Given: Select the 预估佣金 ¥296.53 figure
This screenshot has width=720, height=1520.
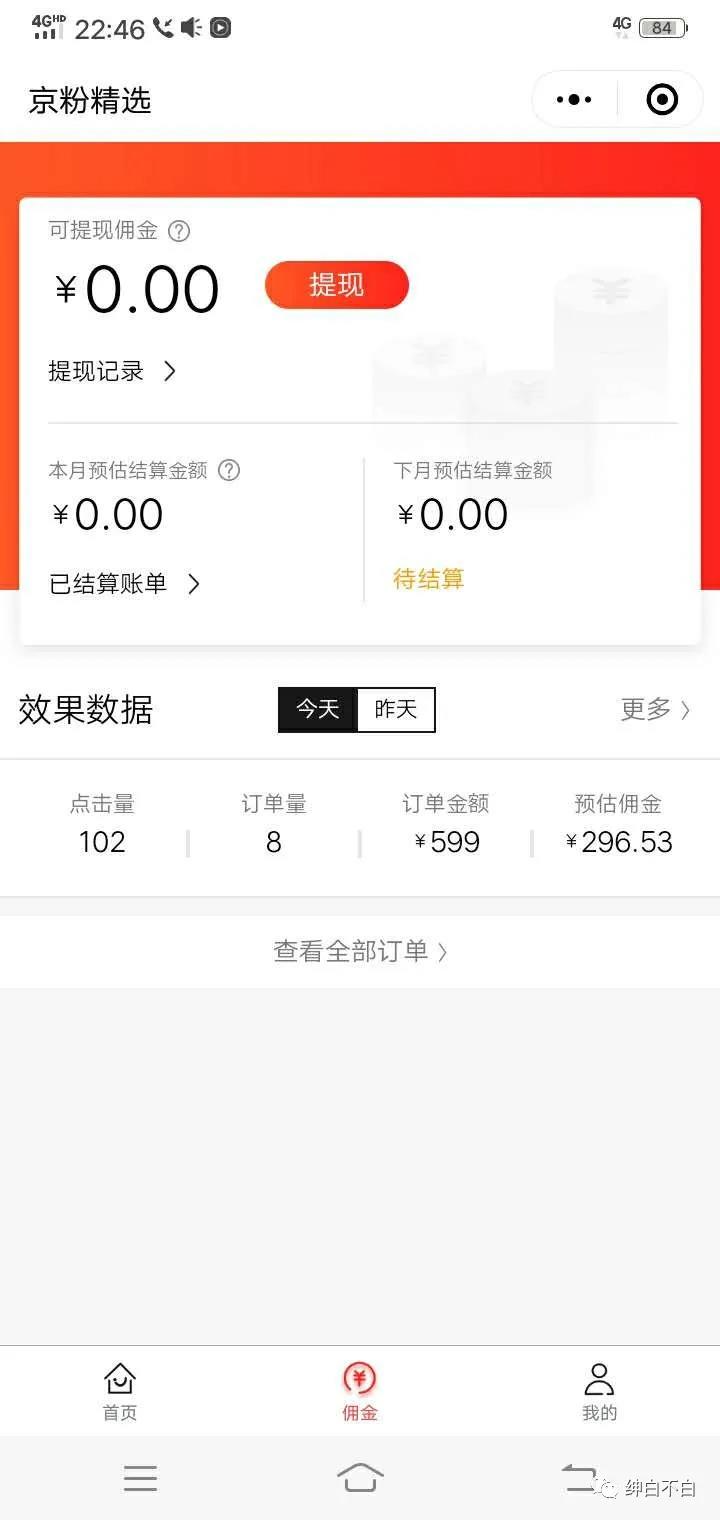Looking at the screenshot, I should 617,841.
